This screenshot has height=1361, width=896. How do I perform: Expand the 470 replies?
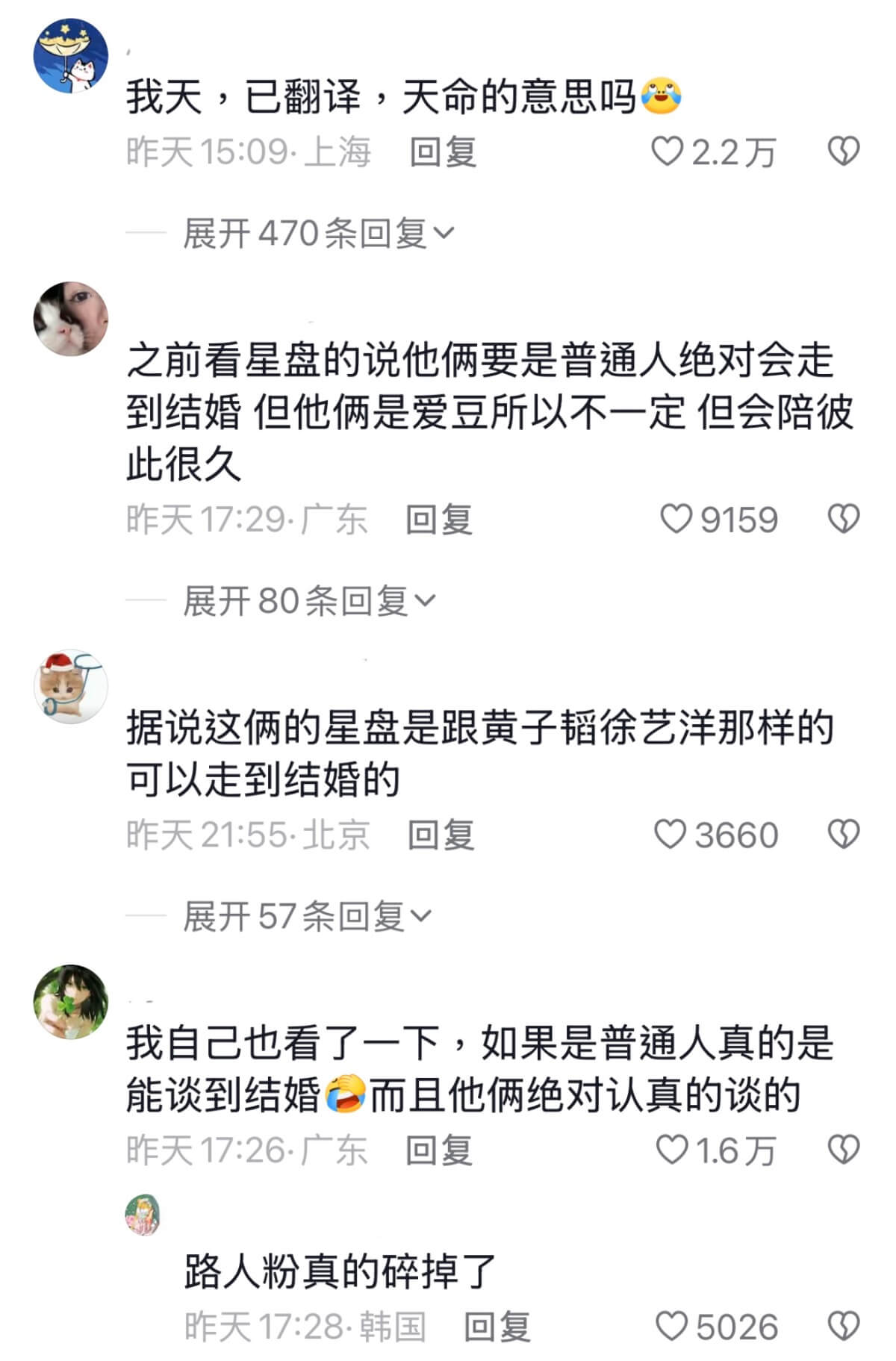[x=318, y=234]
